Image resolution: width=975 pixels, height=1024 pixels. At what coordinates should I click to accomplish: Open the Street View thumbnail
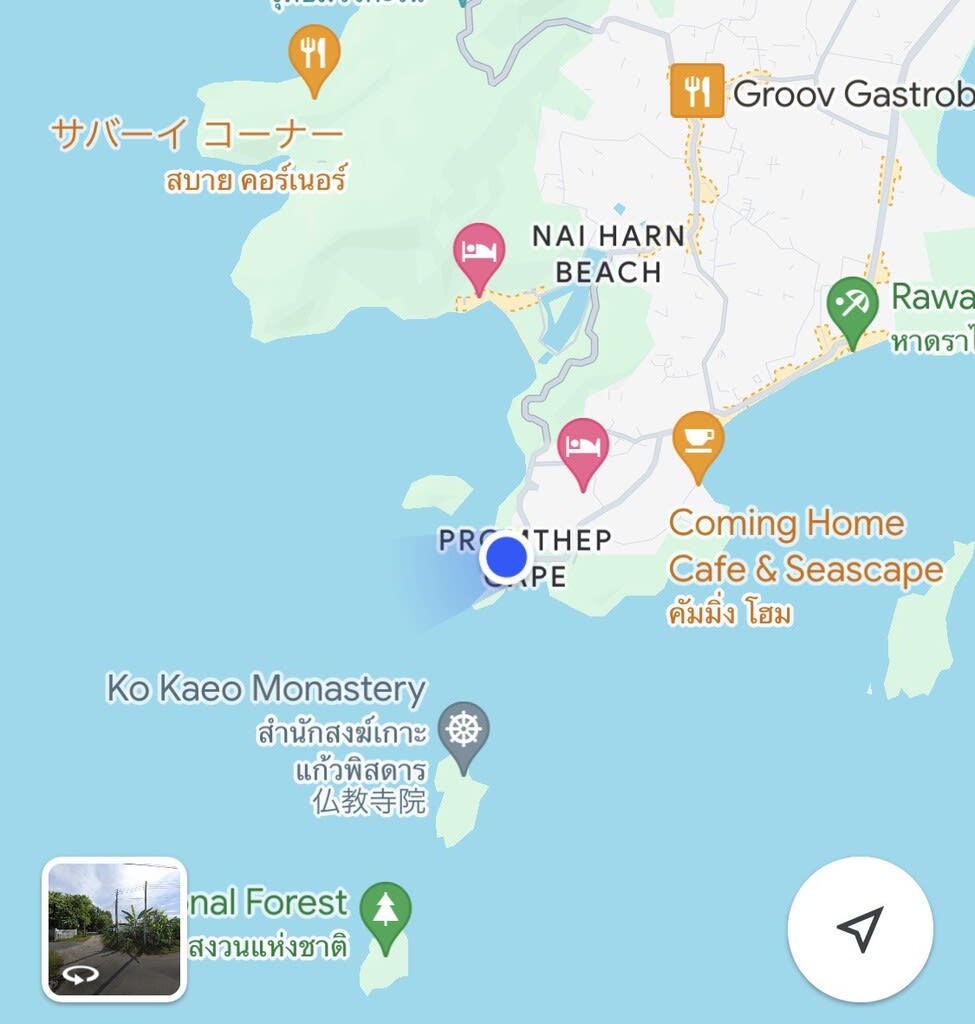[114, 929]
